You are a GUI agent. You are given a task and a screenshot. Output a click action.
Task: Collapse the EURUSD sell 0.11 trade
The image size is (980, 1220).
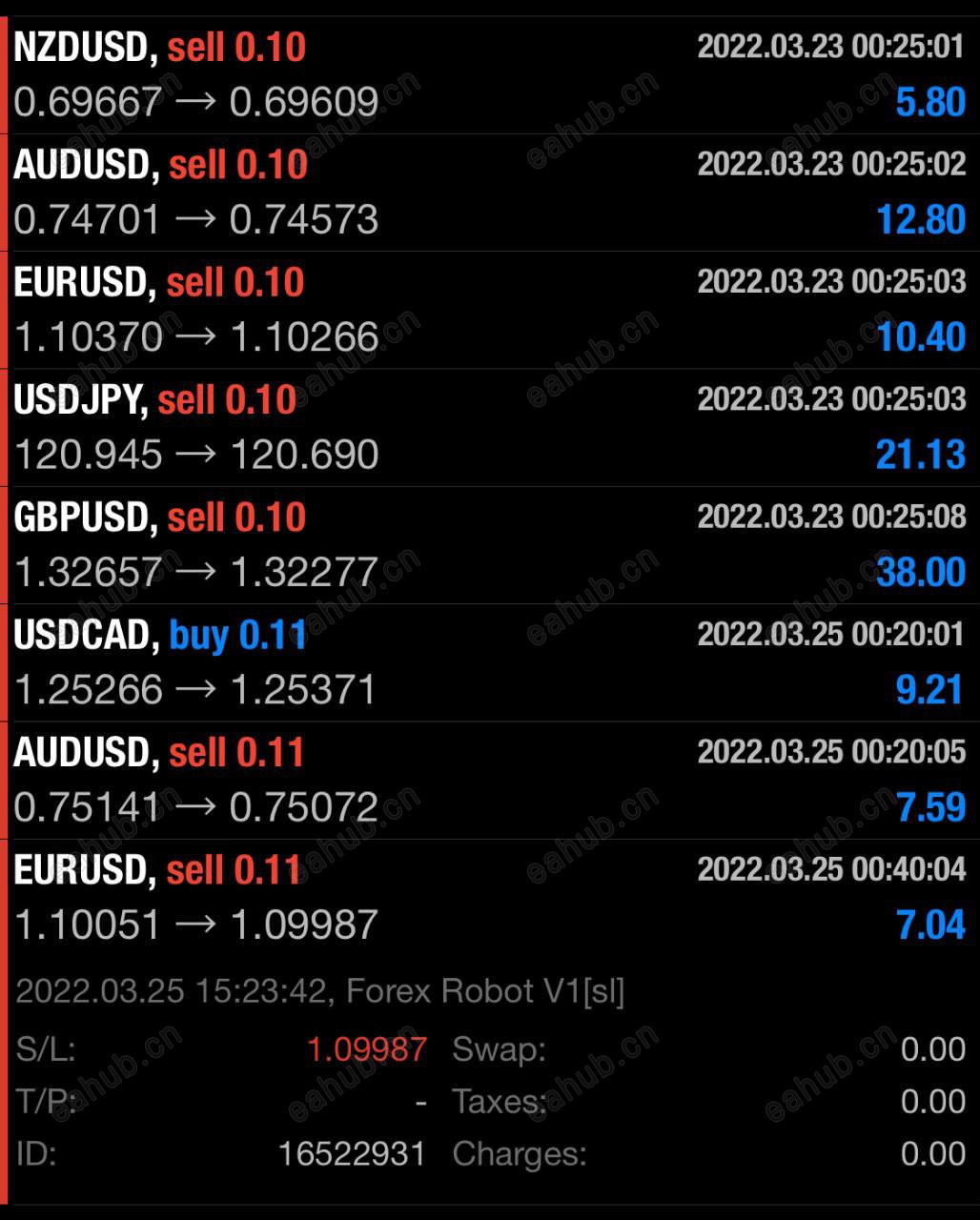490,897
